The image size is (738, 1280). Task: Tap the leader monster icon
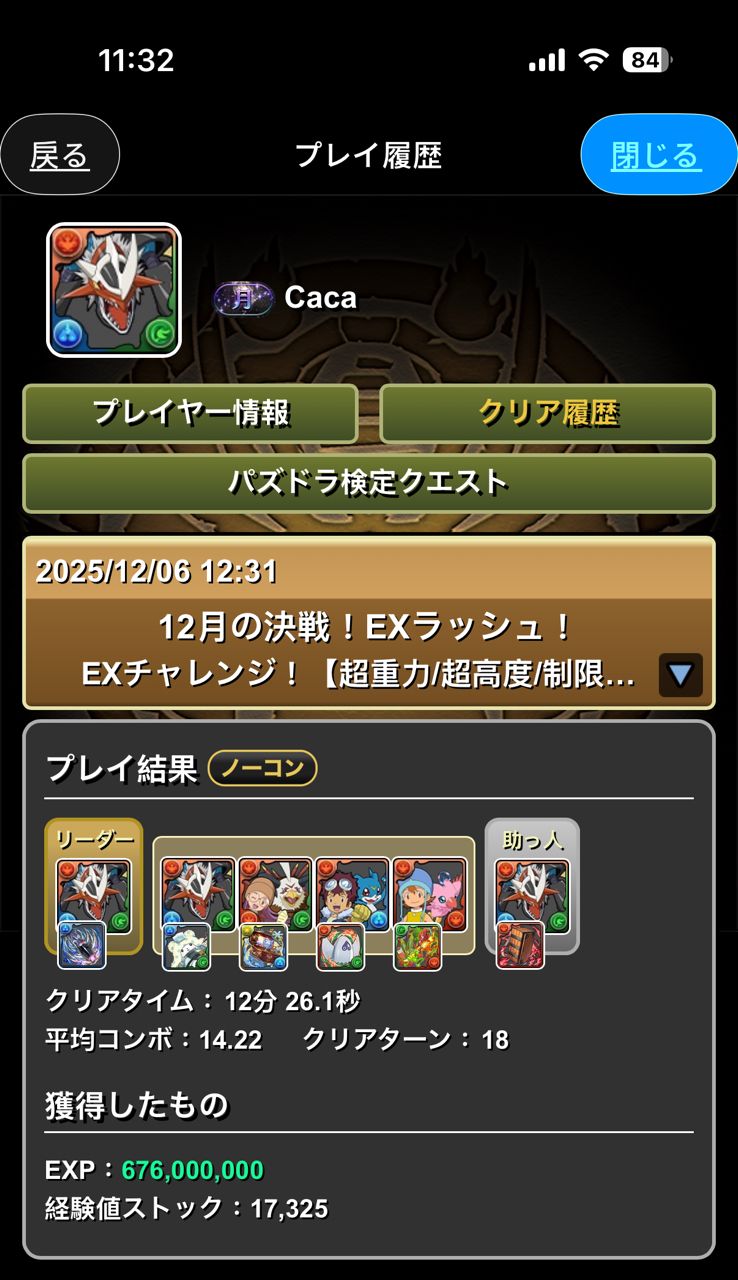[94, 897]
